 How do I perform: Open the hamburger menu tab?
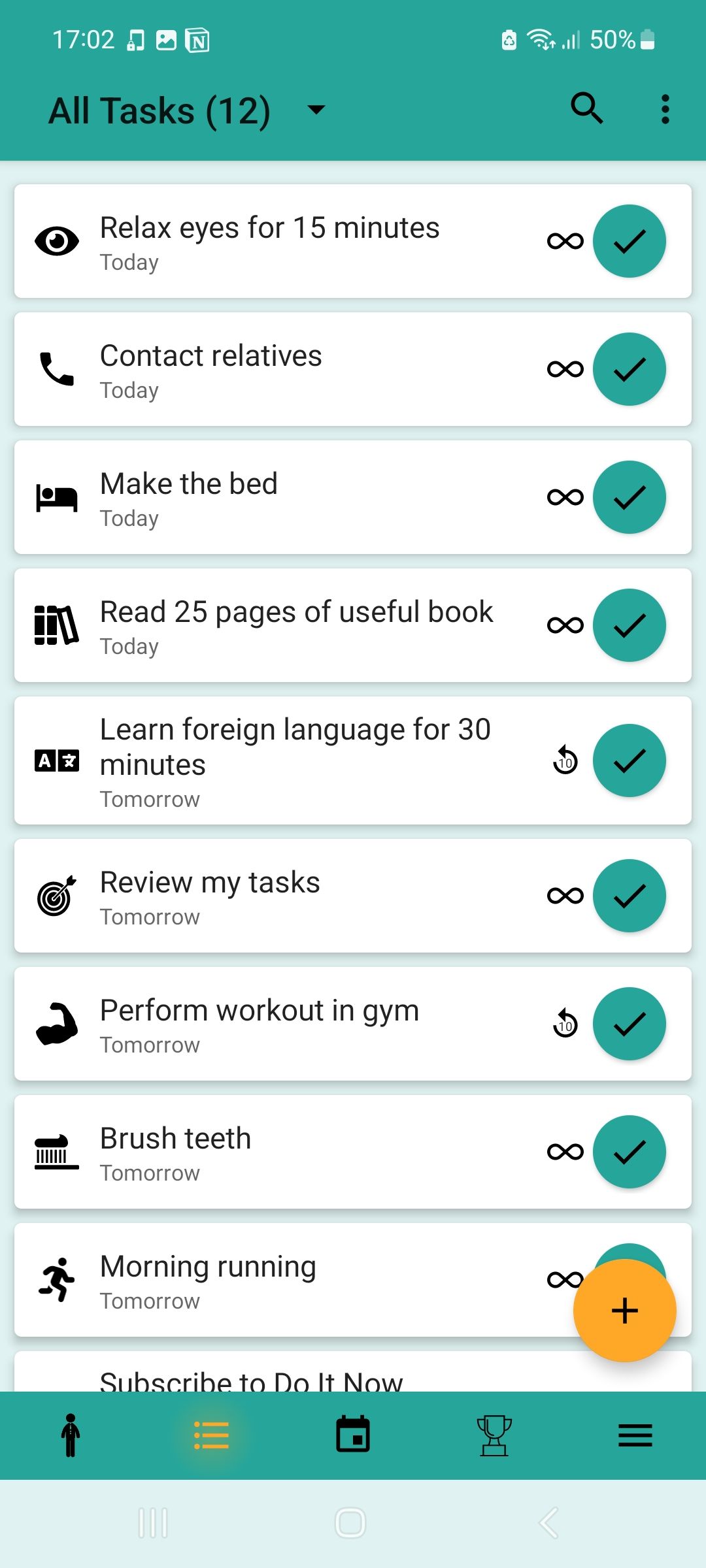[x=635, y=1435]
